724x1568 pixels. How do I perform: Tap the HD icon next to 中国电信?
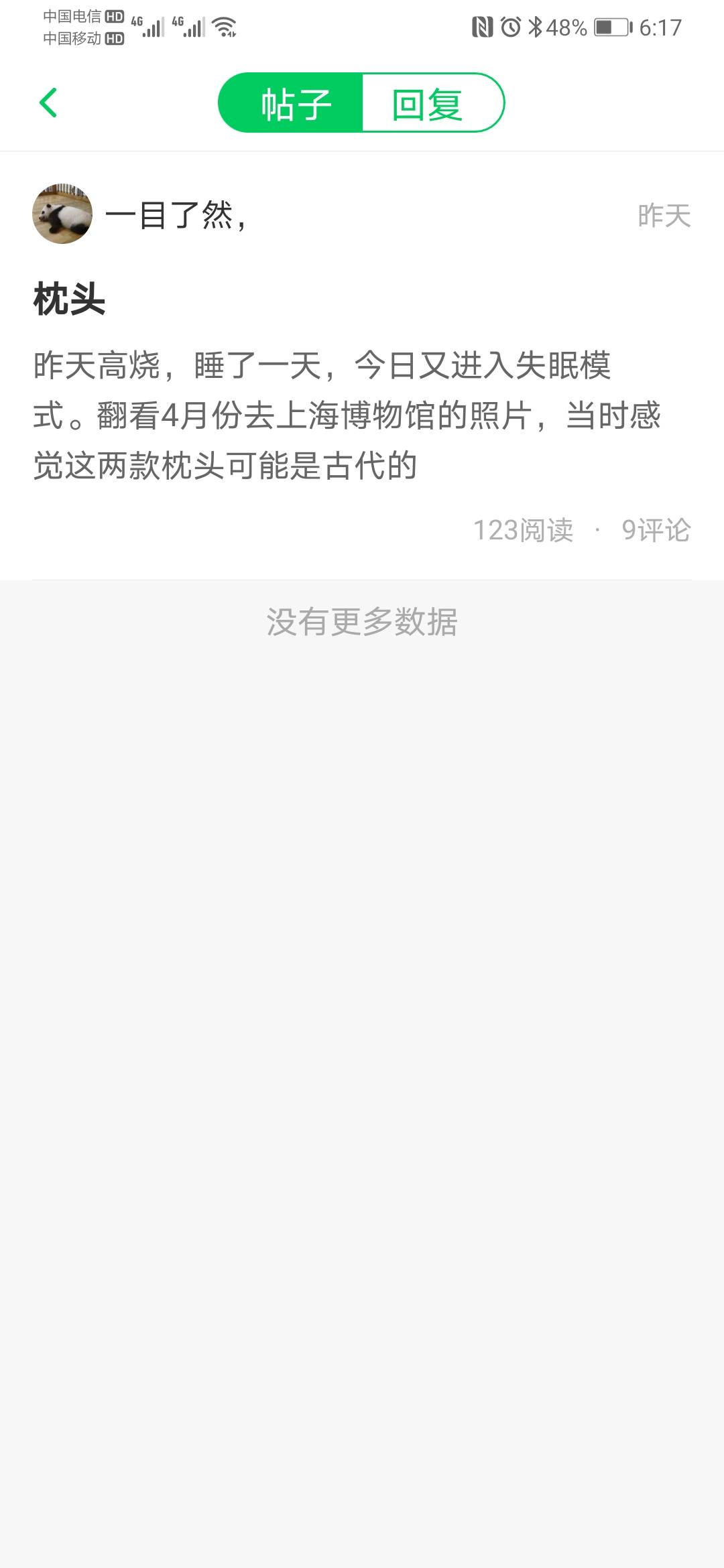pos(115,15)
